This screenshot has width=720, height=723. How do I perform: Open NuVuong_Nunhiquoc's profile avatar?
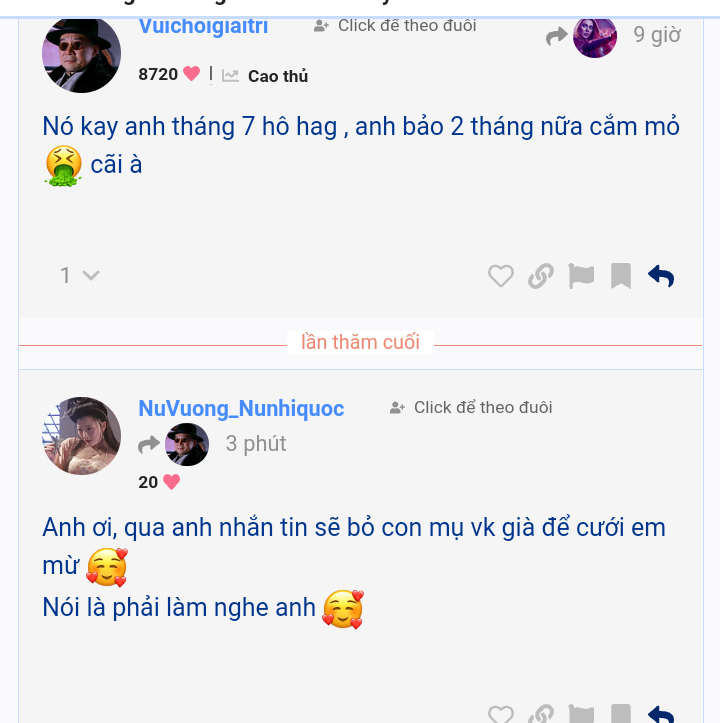click(81, 435)
